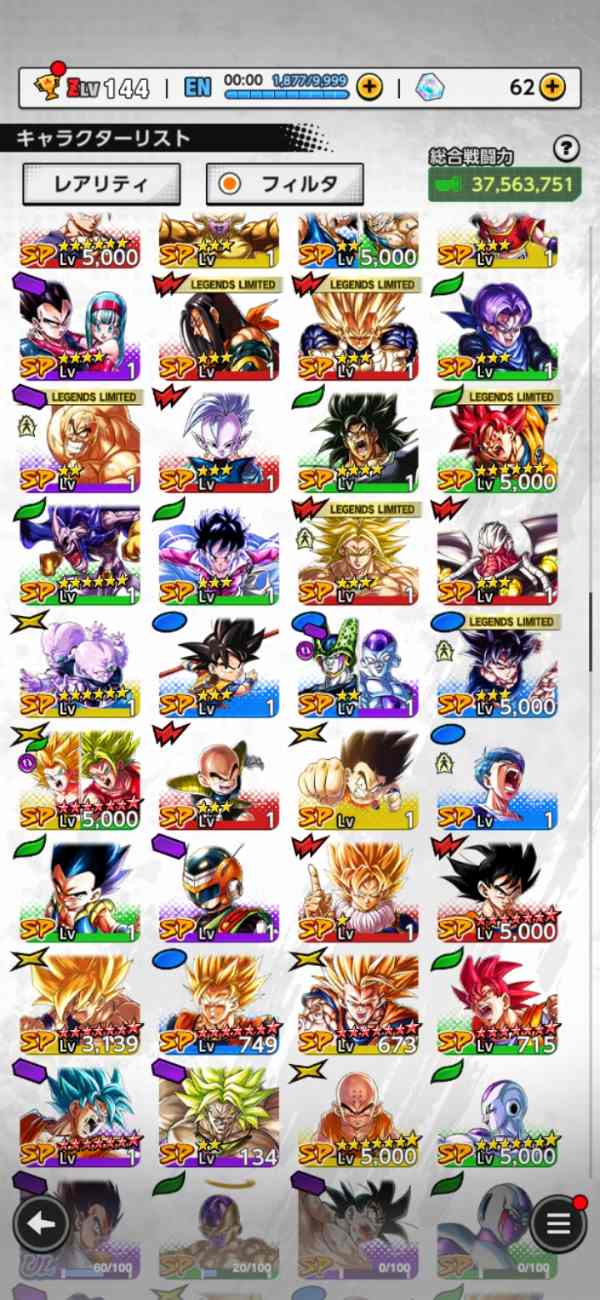This screenshot has width=600, height=1300.
Task: Select the purple helmet Great Saiyaman card
Action: 219,892
